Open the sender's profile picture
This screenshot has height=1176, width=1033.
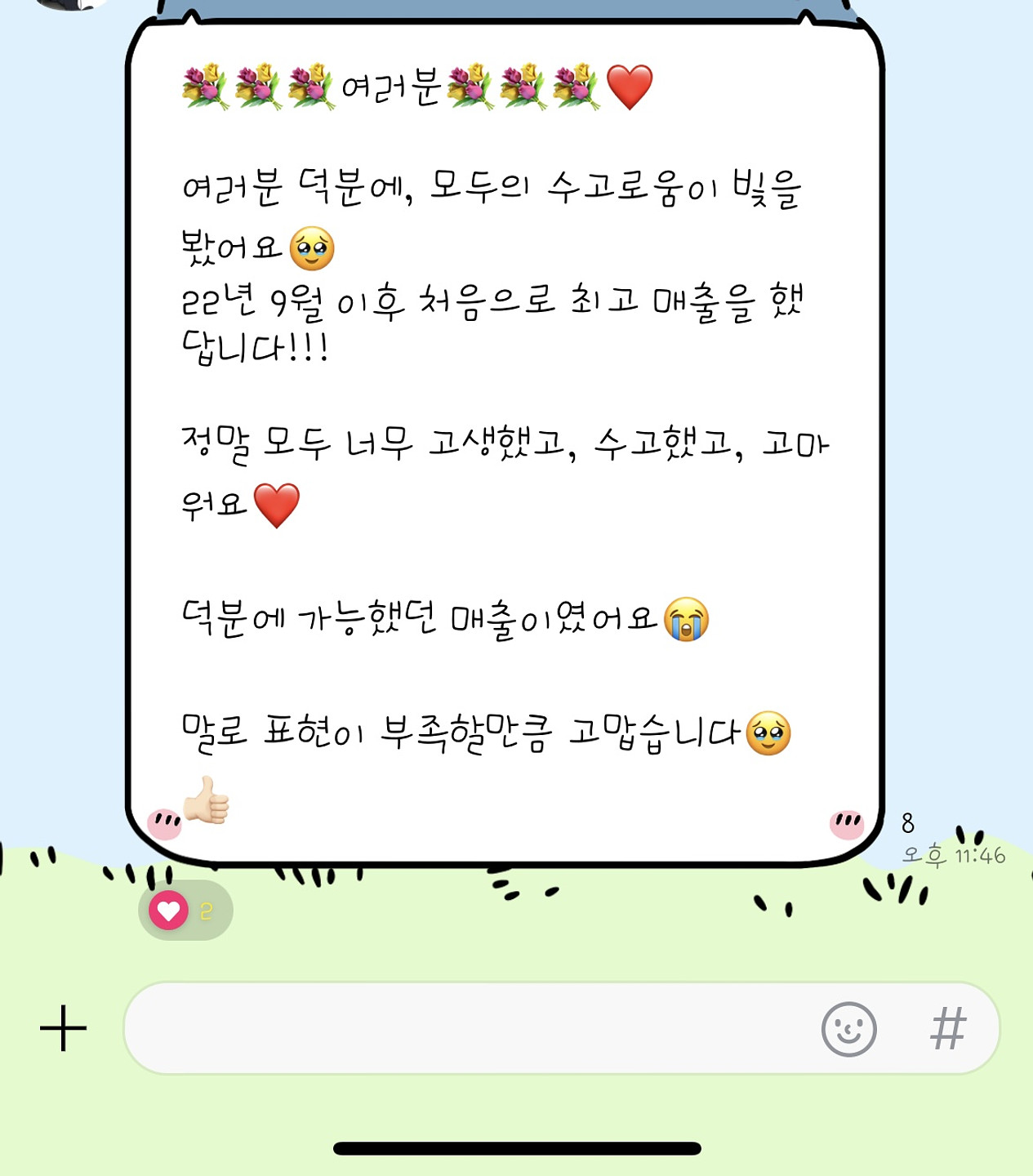[x=73, y=3]
